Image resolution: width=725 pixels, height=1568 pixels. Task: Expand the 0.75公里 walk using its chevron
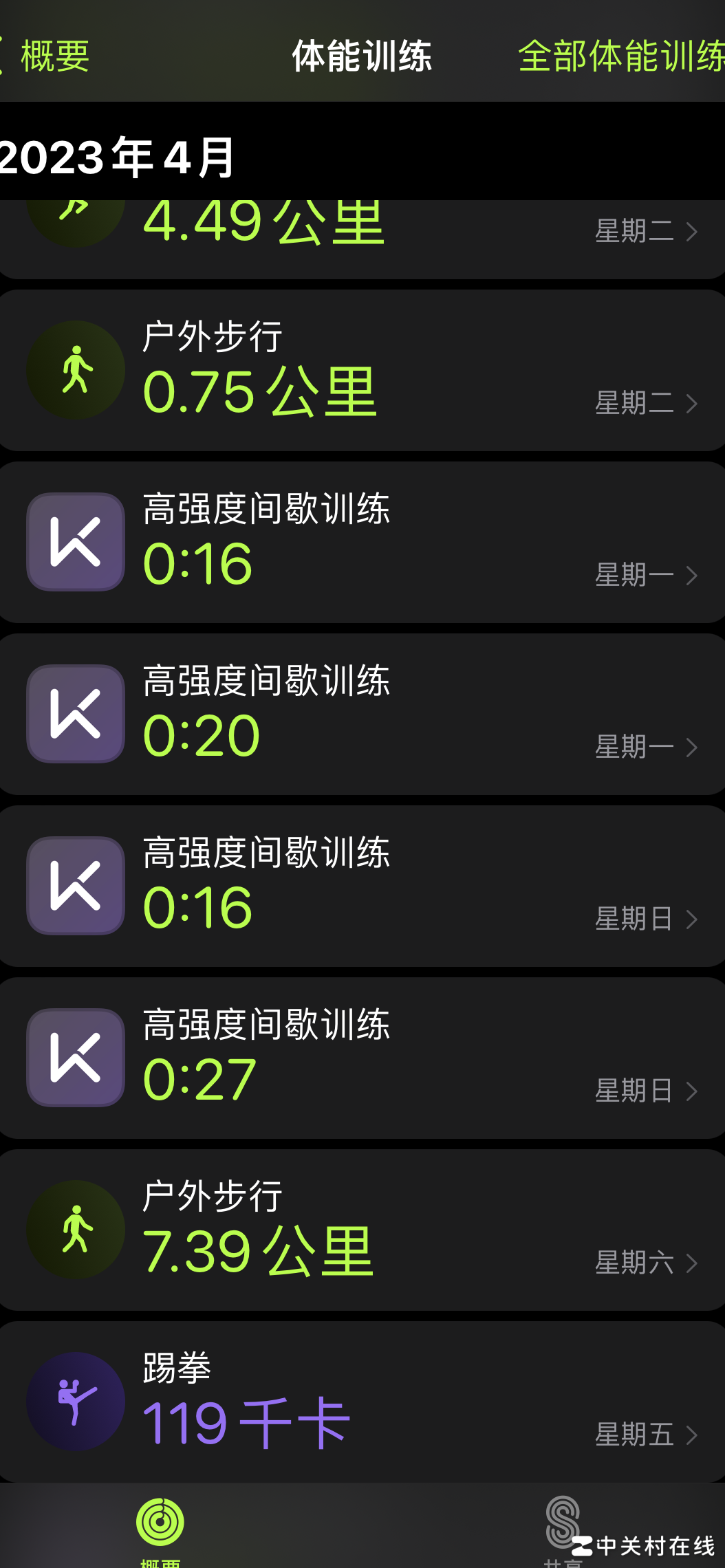pos(691,404)
